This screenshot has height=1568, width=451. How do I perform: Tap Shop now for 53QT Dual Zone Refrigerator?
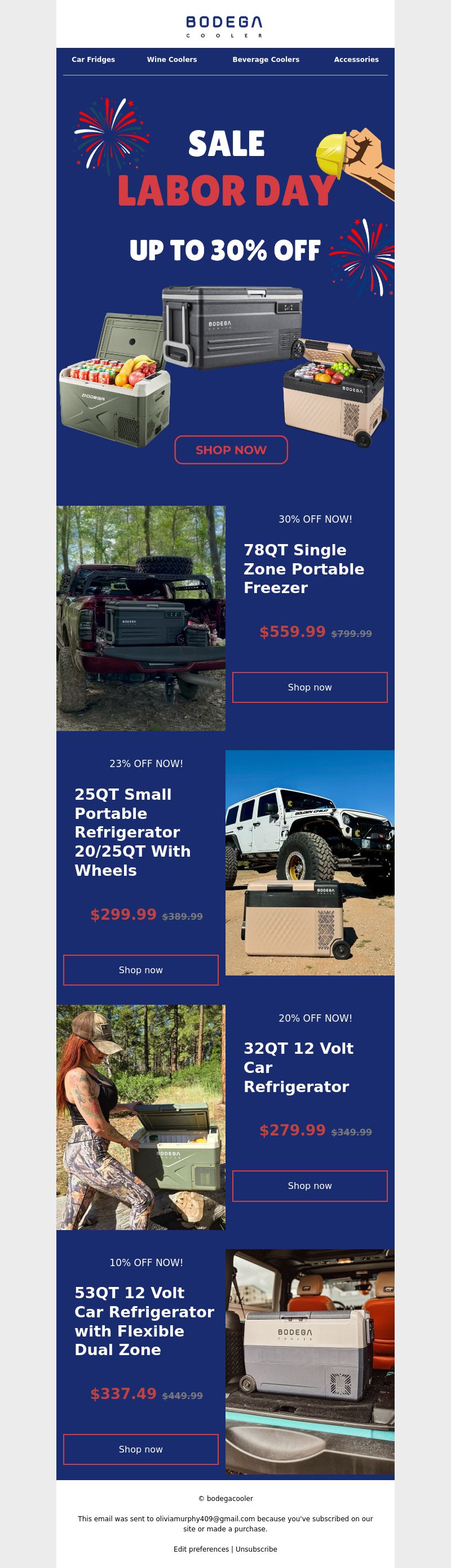(x=141, y=1449)
